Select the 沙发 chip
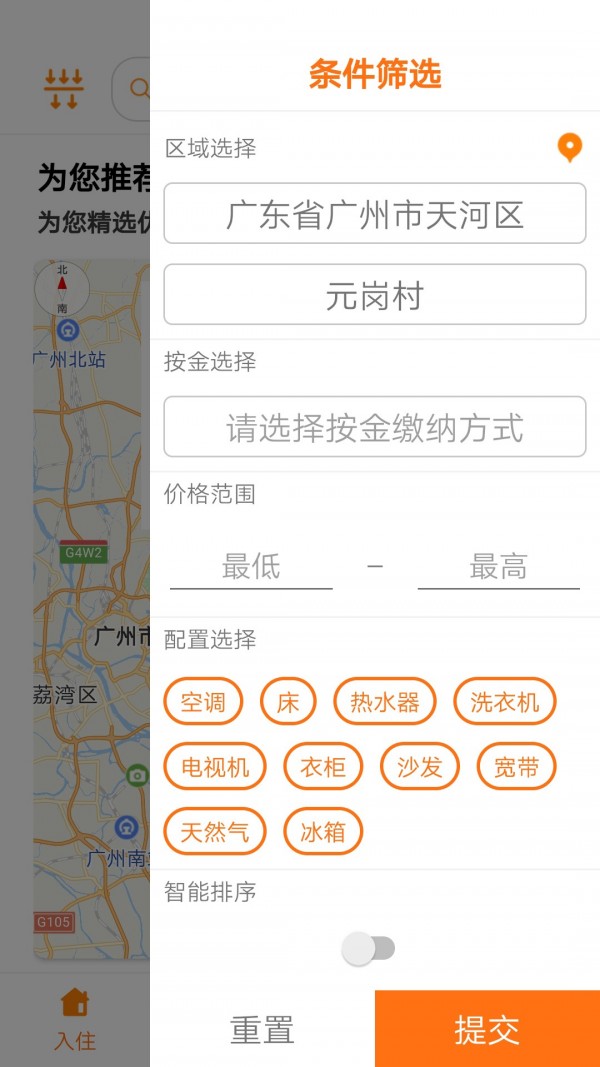 tap(420, 767)
